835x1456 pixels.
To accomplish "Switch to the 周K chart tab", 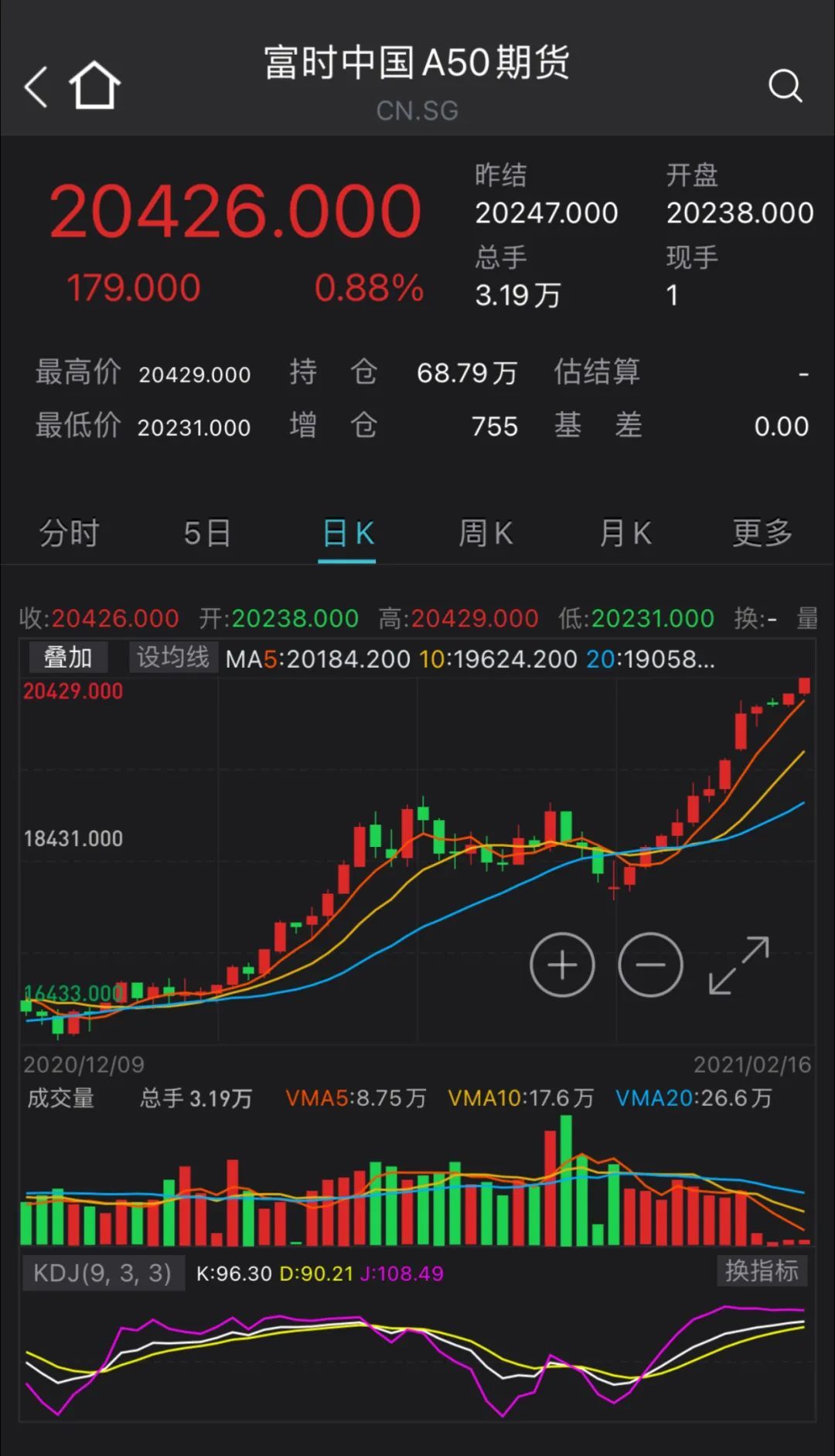I will [486, 533].
